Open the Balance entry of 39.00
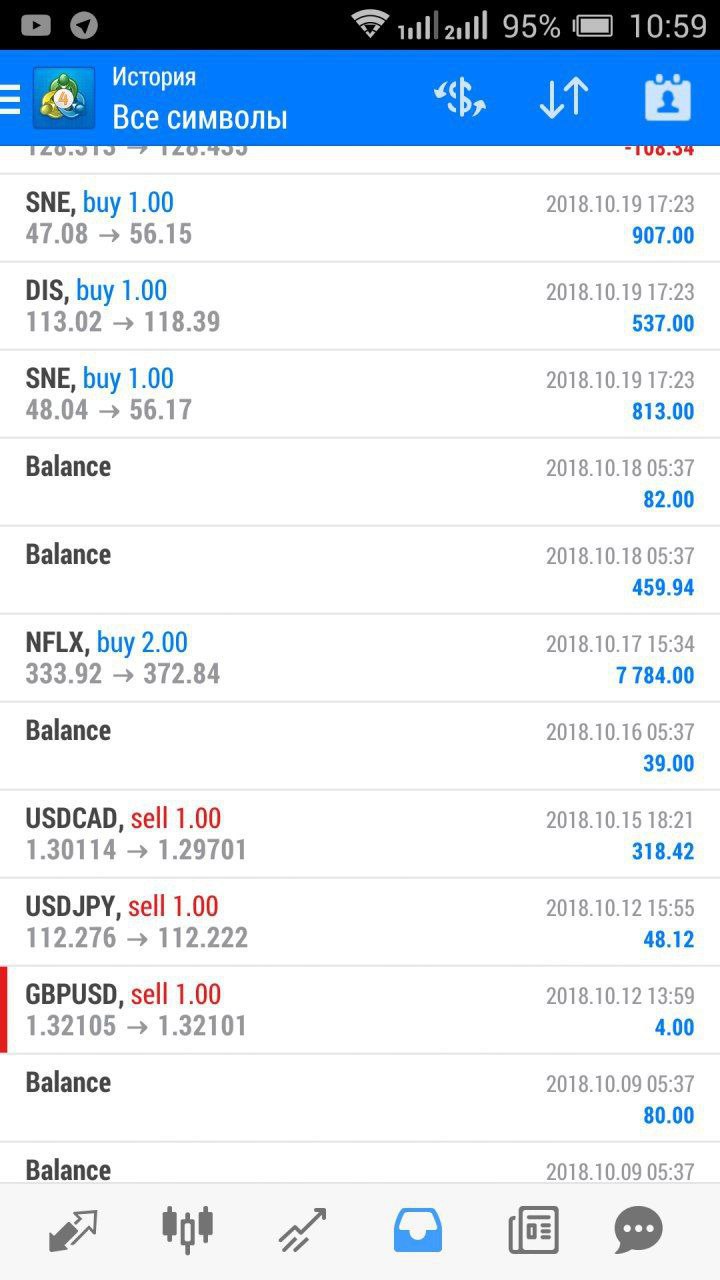This screenshot has height=1280, width=720. click(x=360, y=746)
